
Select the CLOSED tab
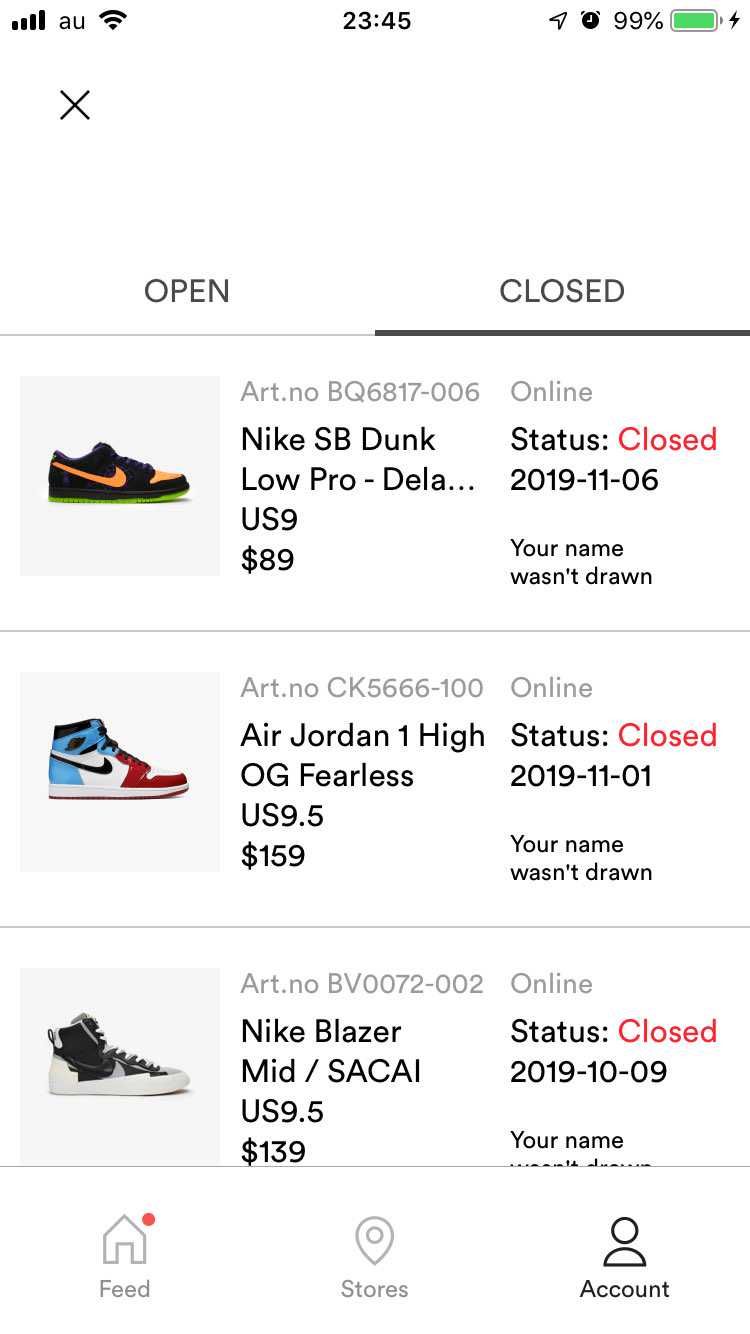[562, 291]
